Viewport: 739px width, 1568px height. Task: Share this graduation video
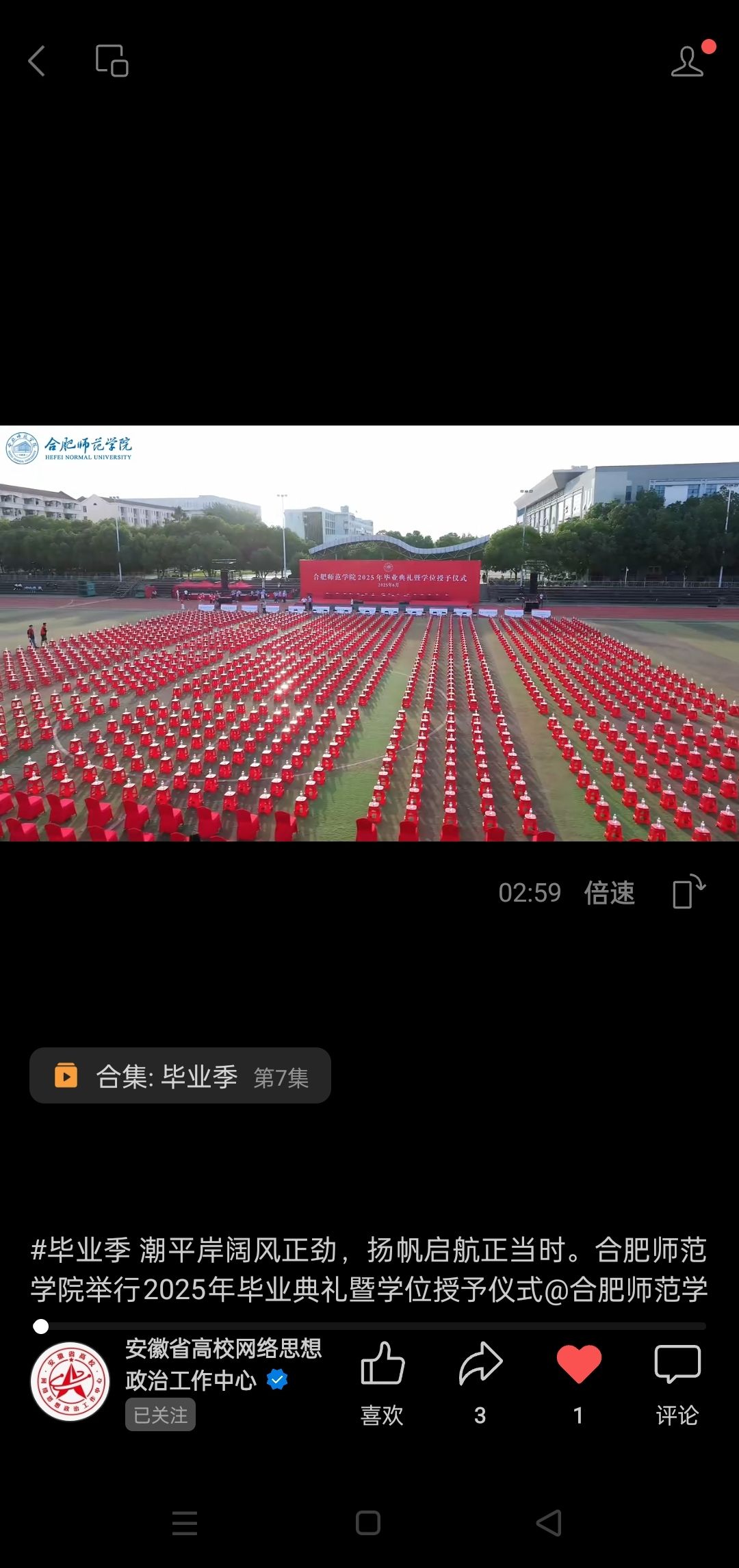tap(480, 1363)
